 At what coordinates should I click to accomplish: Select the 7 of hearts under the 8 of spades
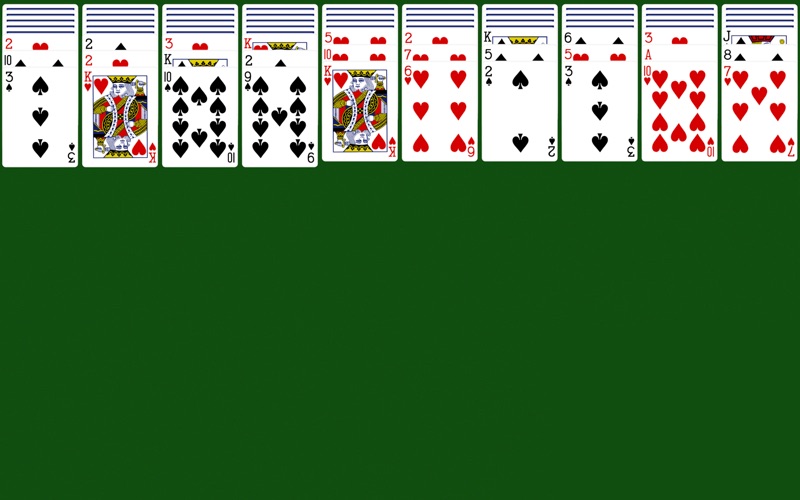pos(760,110)
